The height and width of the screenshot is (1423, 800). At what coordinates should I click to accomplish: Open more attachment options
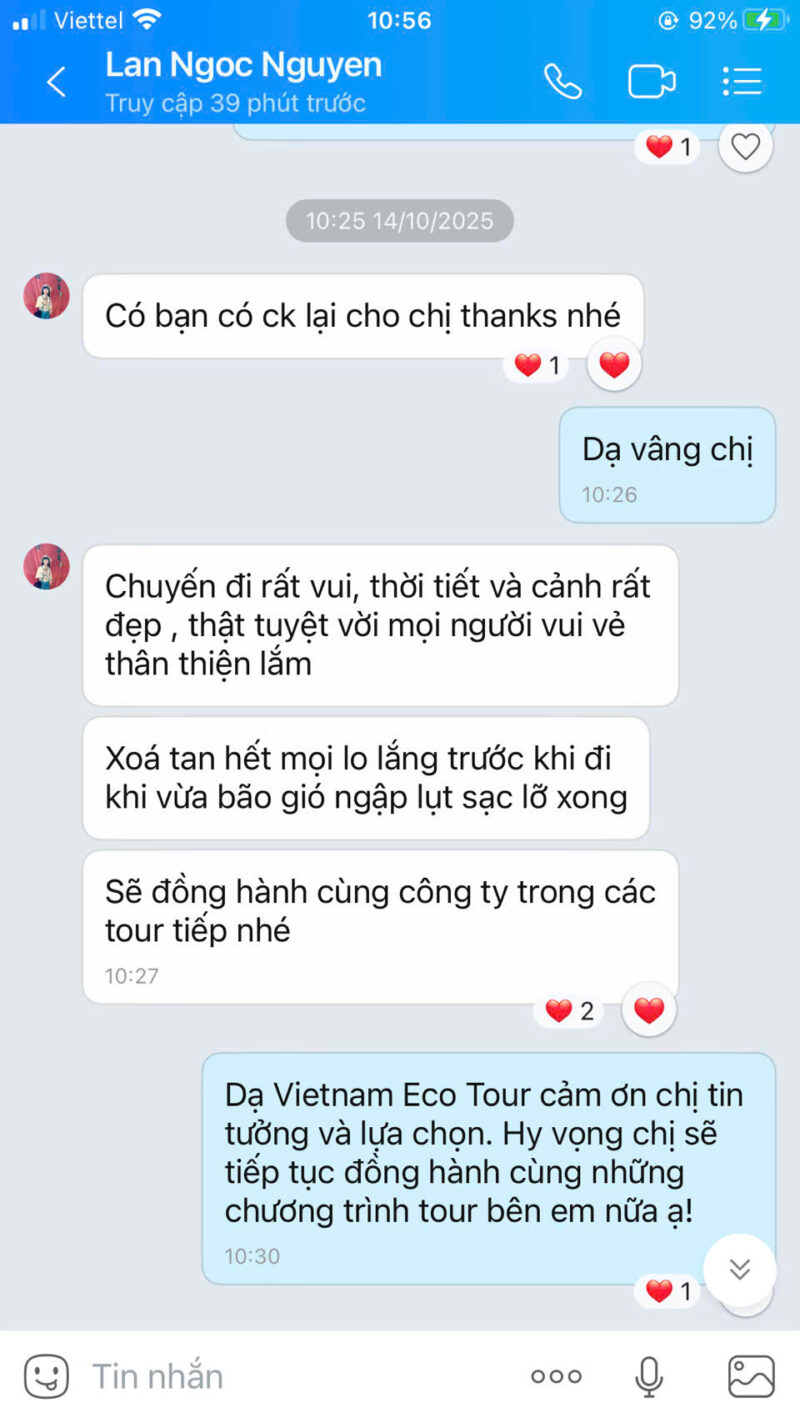point(556,1377)
